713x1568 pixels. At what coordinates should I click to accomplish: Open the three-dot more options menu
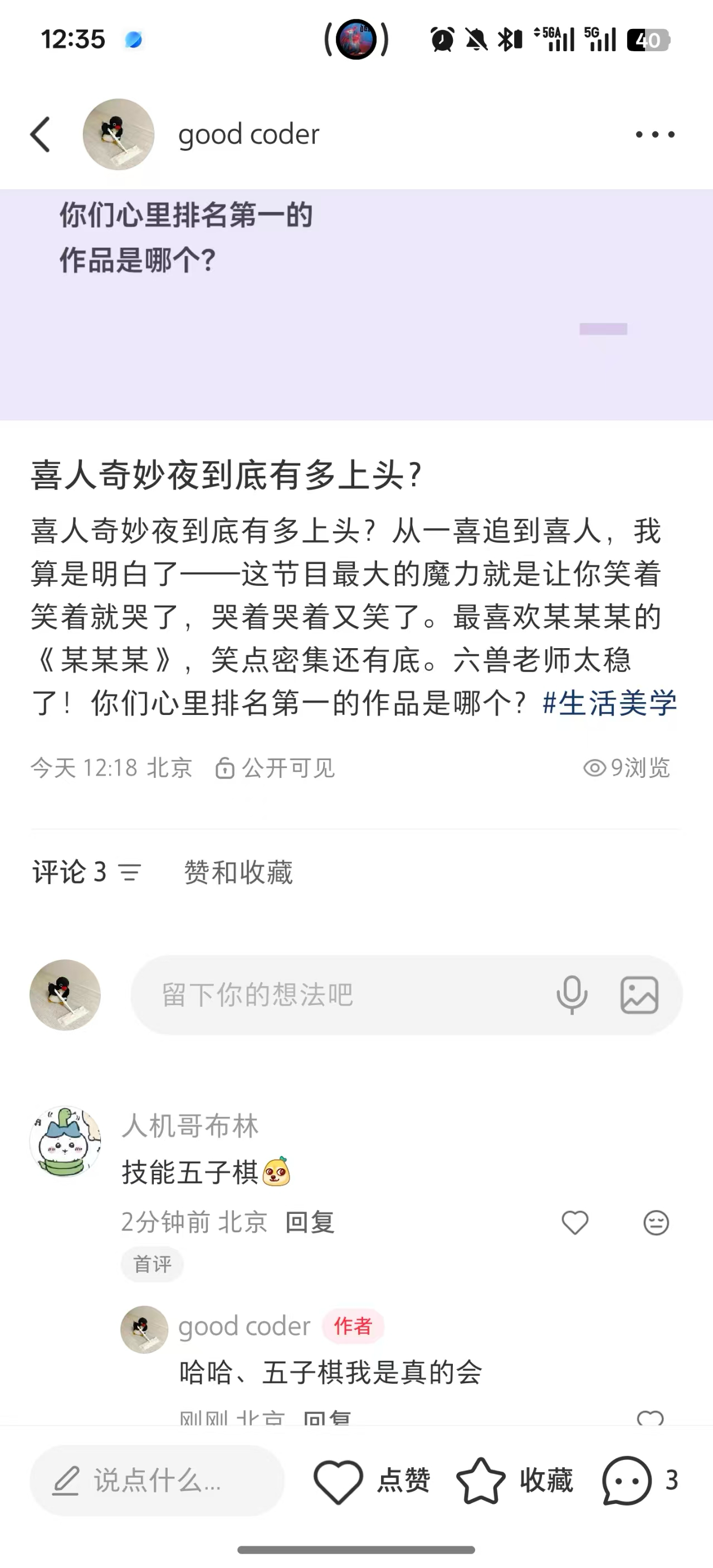[x=655, y=134]
